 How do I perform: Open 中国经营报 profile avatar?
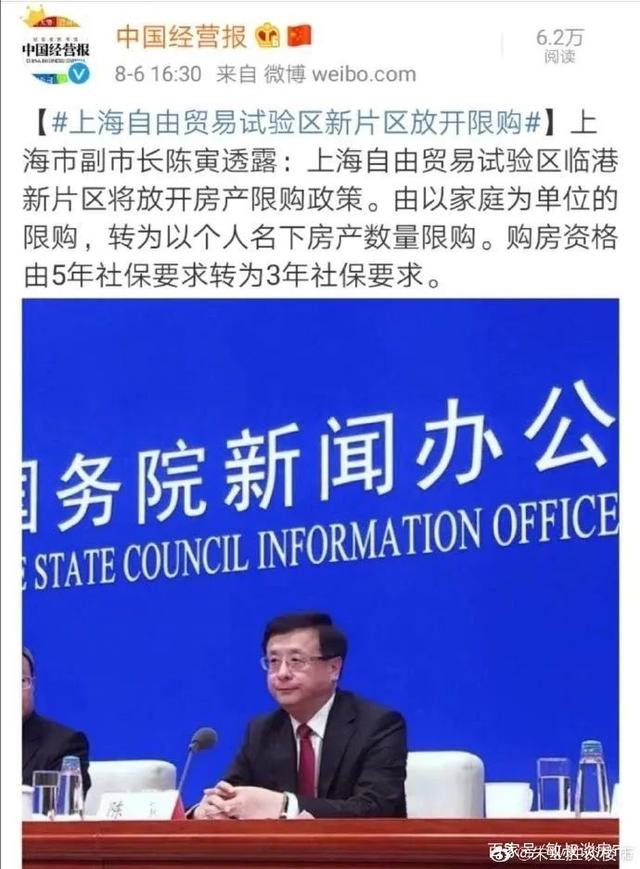pos(55,48)
